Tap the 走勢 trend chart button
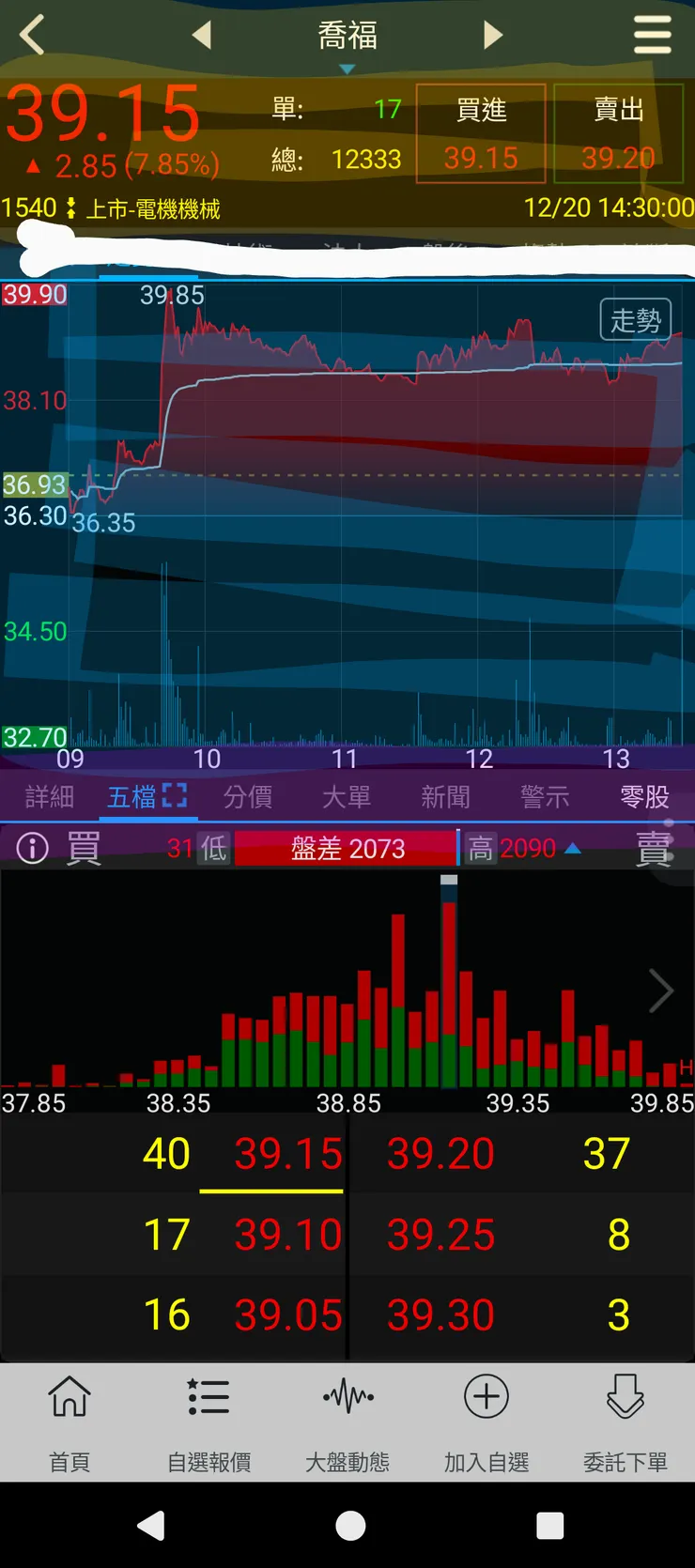Screen dimensions: 695x1568 point(636,320)
